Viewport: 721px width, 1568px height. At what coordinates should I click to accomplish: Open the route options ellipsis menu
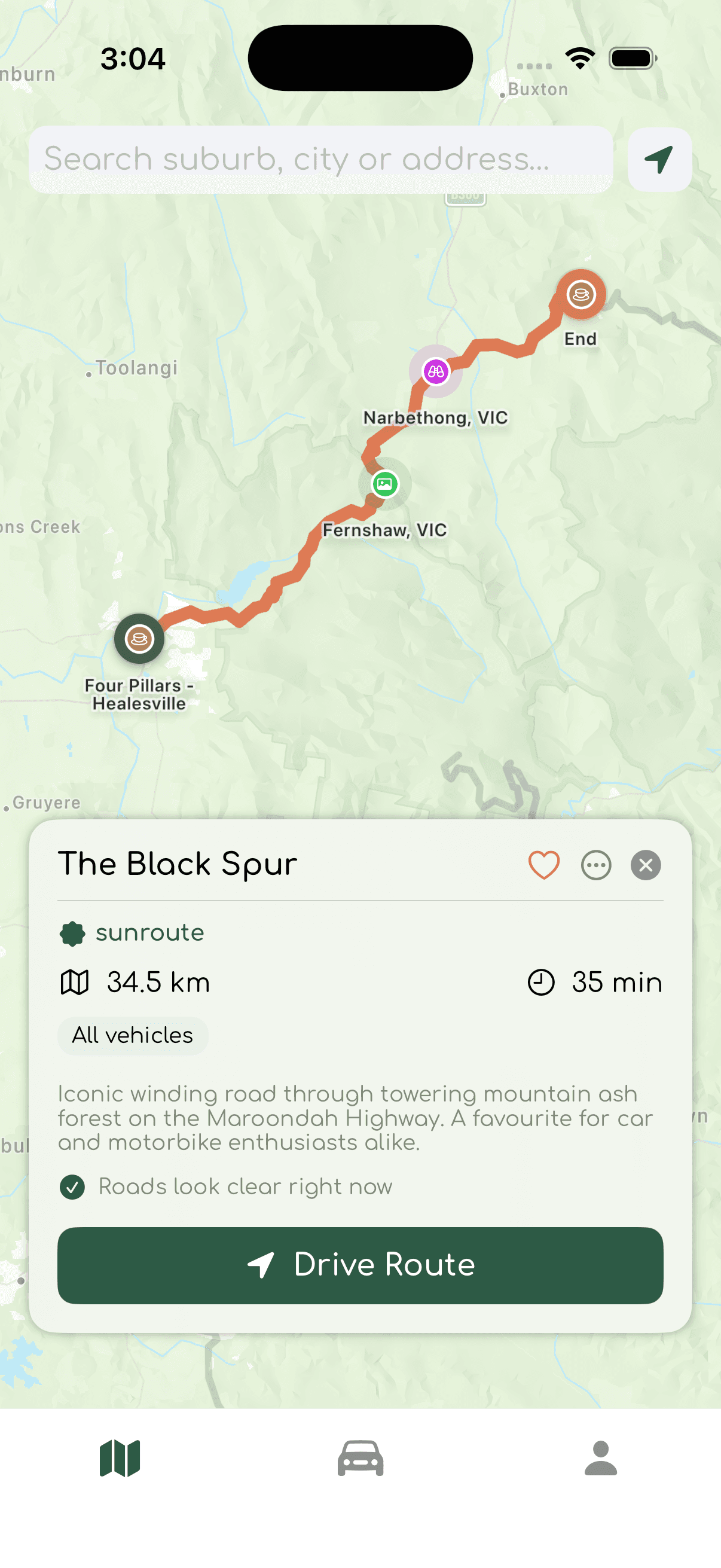(x=595, y=864)
